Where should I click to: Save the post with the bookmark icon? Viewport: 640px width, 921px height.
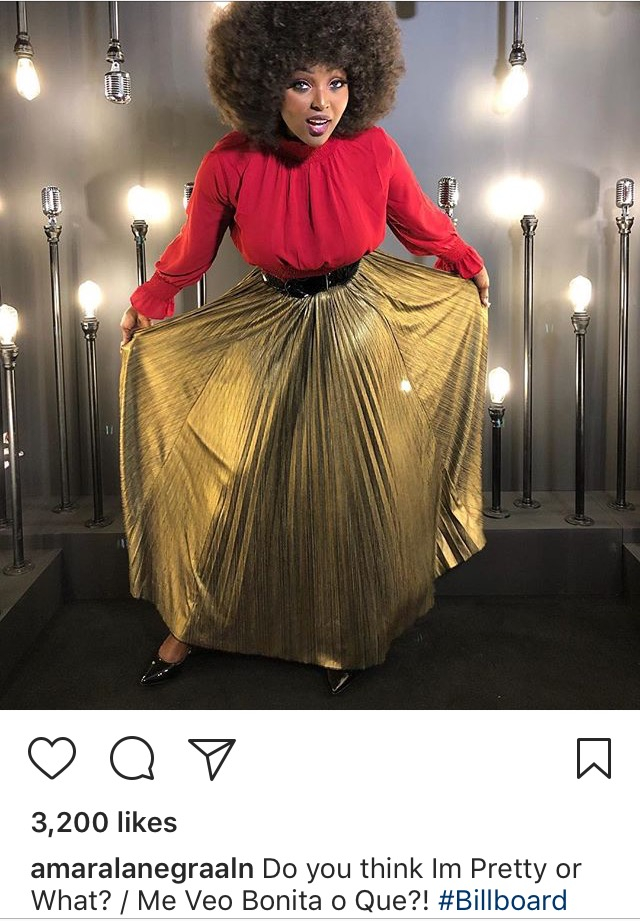pos(594,759)
